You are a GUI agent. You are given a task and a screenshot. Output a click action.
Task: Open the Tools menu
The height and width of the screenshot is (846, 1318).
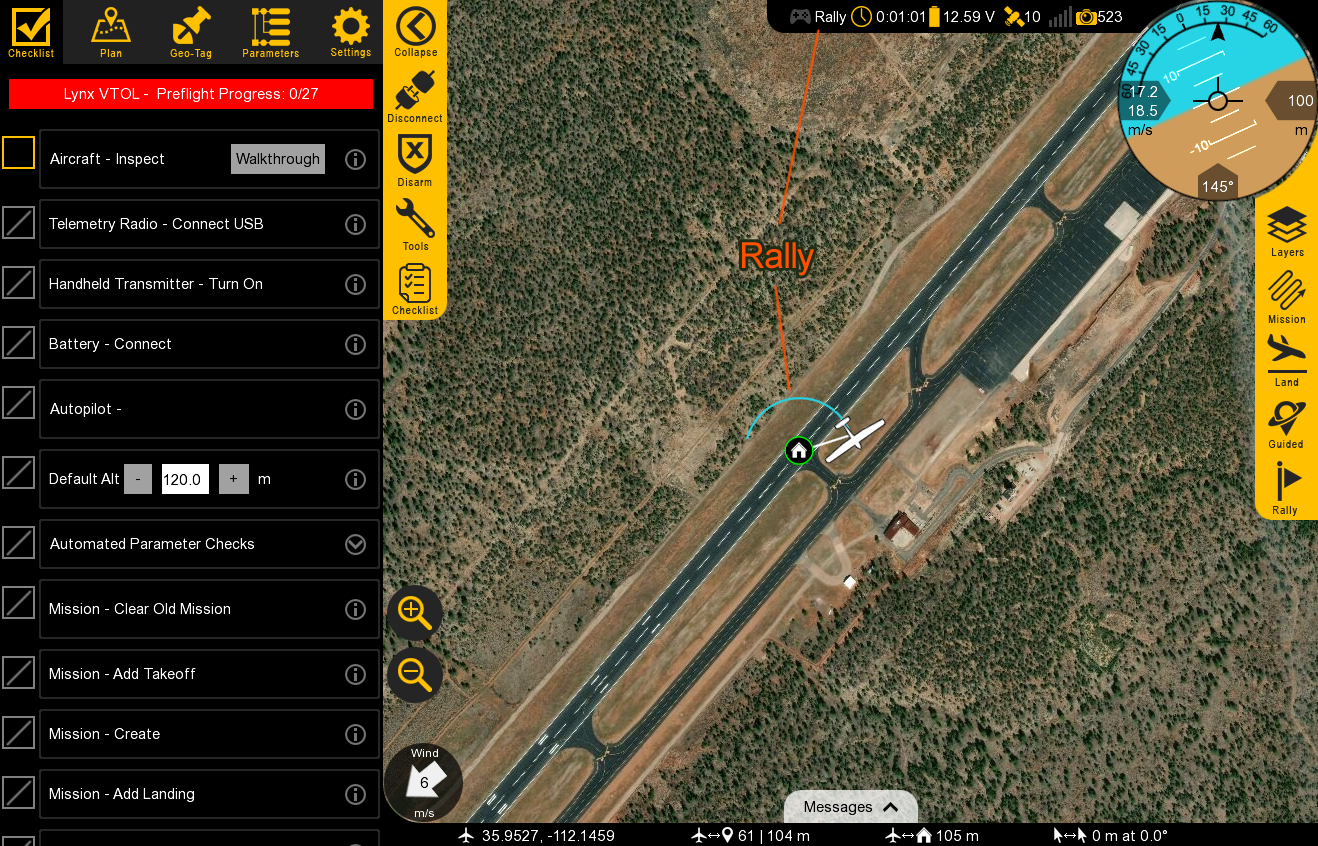(x=415, y=224)
